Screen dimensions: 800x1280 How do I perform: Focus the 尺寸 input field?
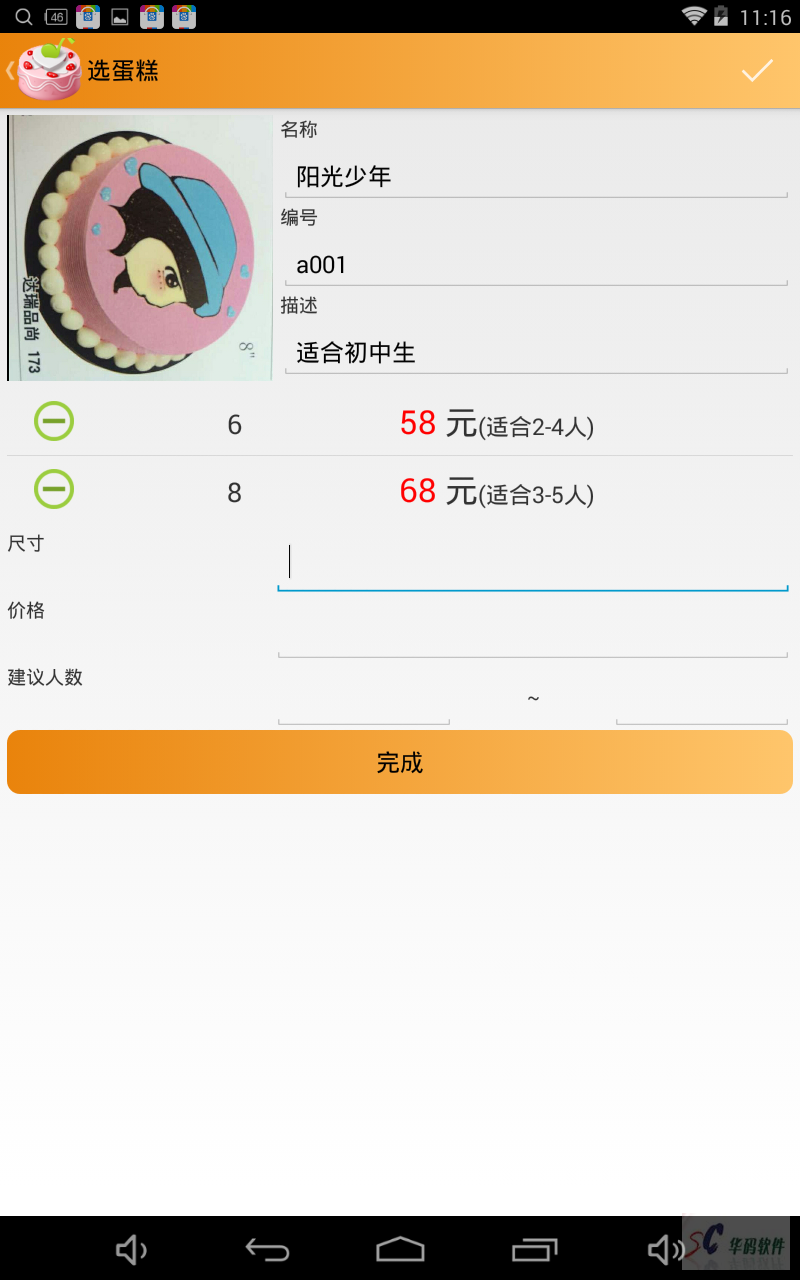(532, 564)
